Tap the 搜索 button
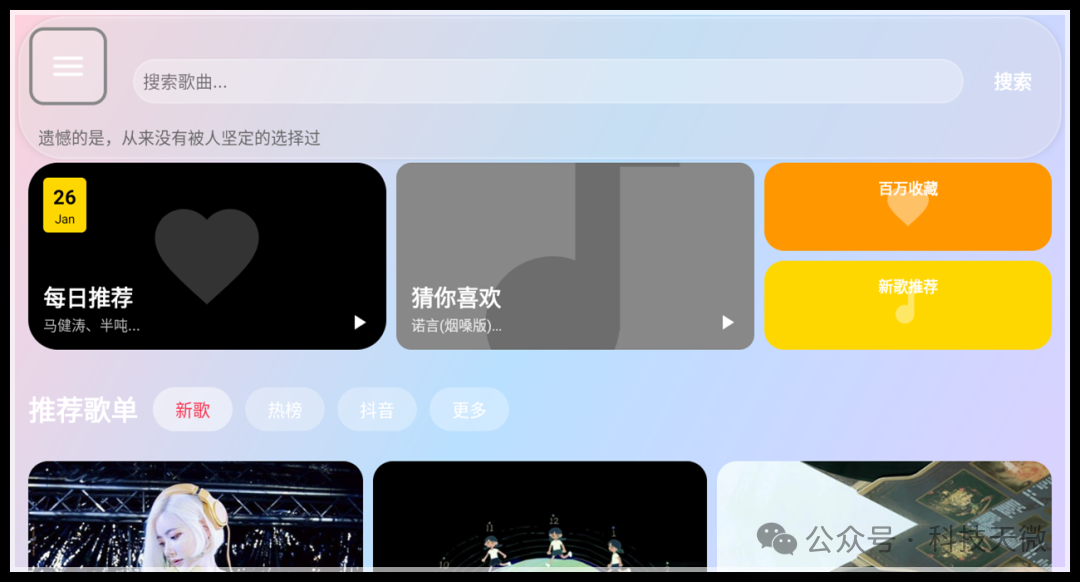 (1012, 82)
